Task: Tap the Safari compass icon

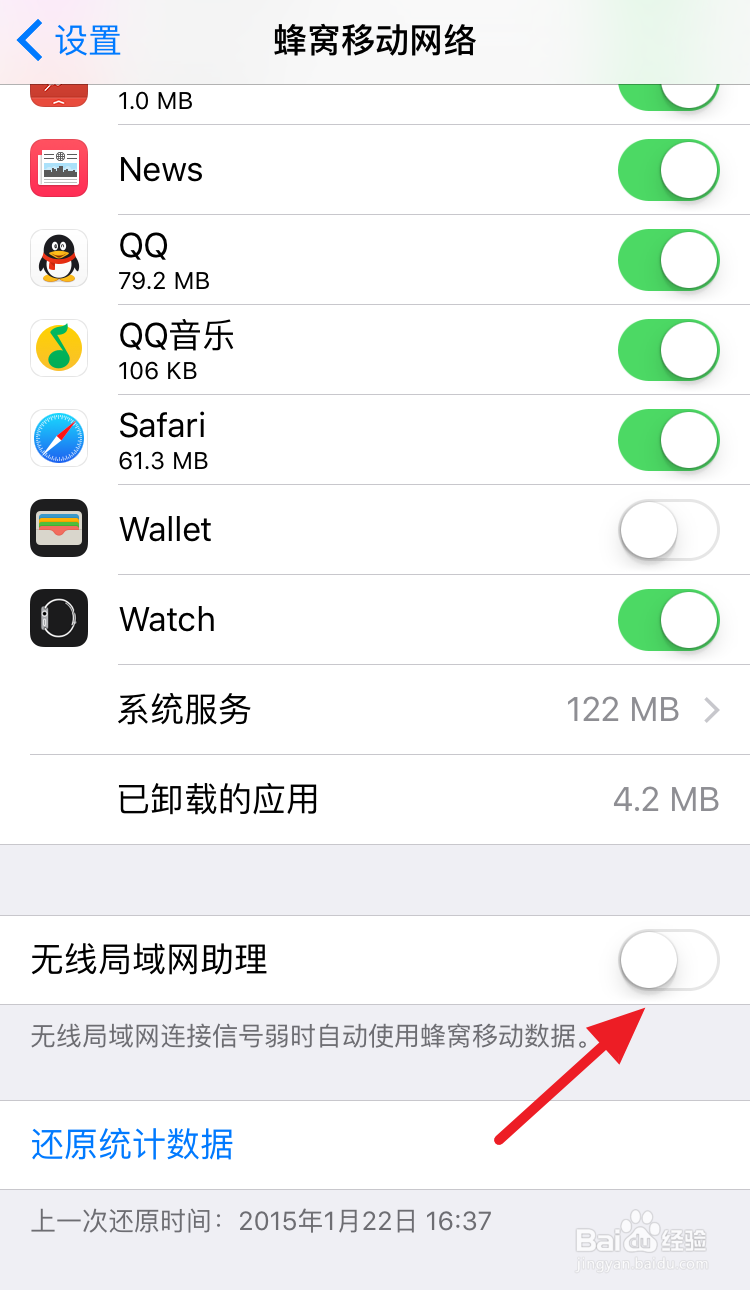Action: tap(58, 438)
